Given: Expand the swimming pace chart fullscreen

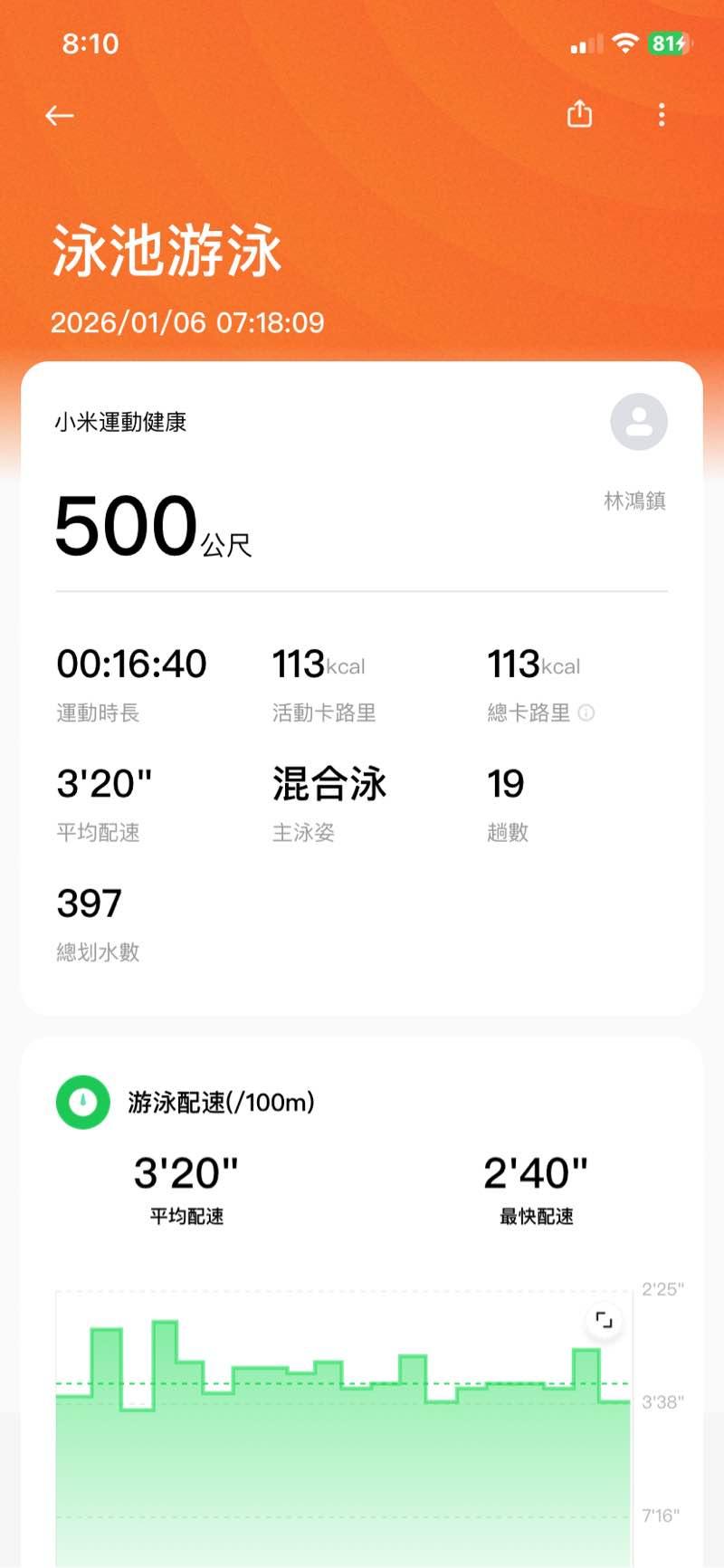Looking at the screenshot, I should [604, 1321].
